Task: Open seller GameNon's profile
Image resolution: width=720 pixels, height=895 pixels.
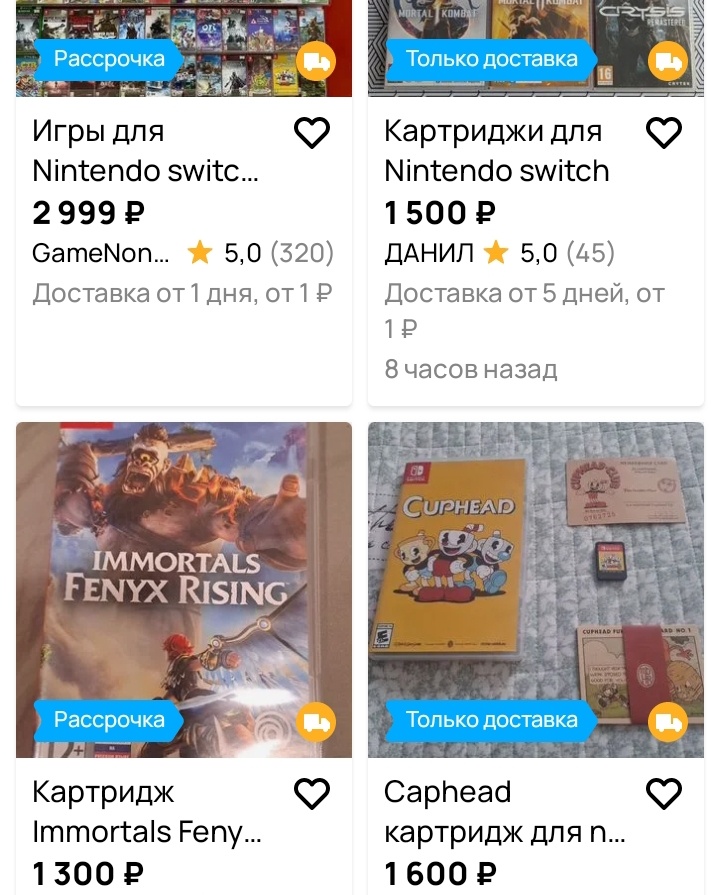Action: [x=100, y=253]
